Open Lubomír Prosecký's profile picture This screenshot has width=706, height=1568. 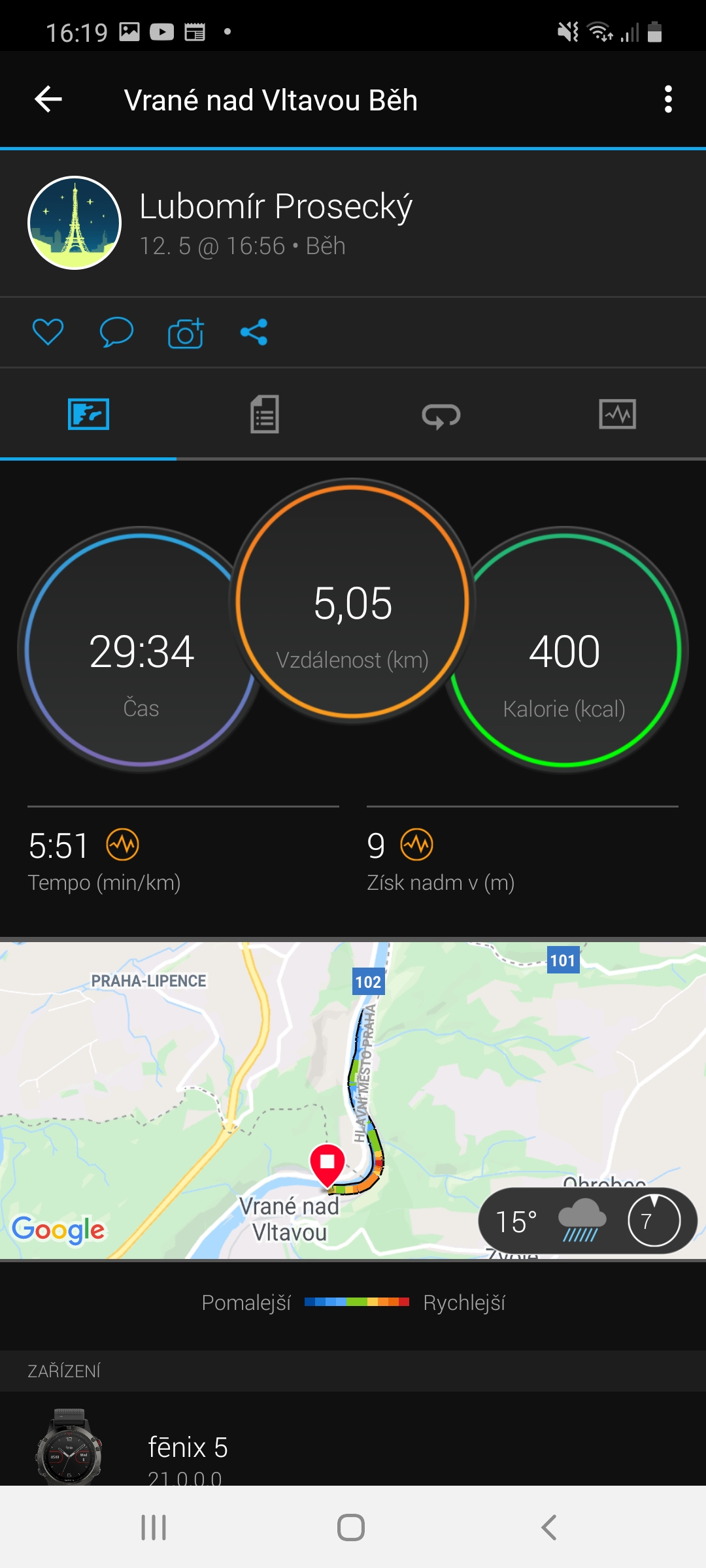pos(75,223)
